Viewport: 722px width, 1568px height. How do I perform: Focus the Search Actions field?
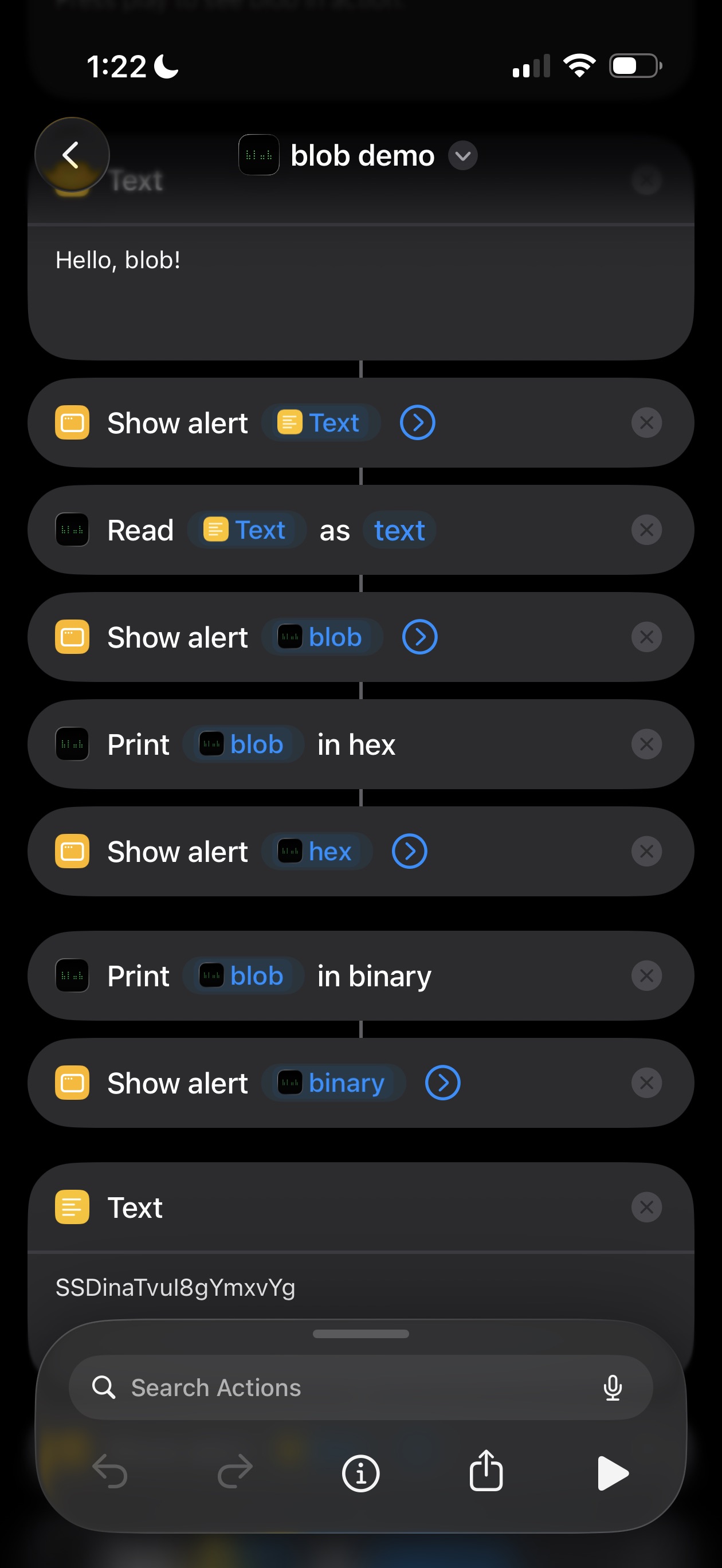(x=341, y=1387)
